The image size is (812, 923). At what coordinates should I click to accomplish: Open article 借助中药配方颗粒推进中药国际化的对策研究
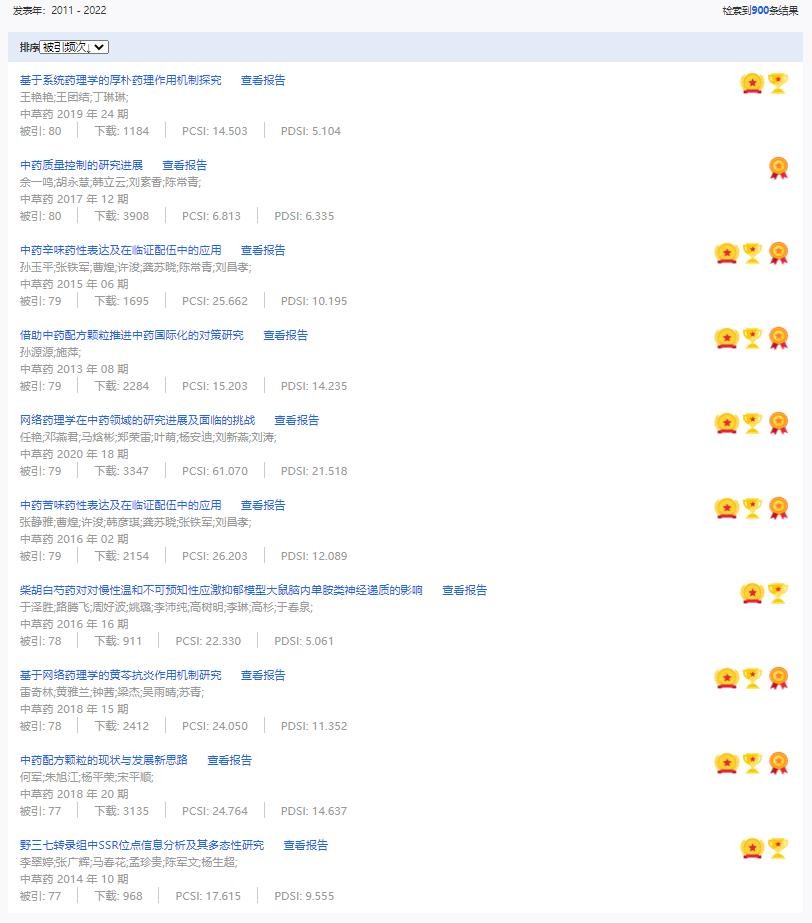tap(132, 335)
